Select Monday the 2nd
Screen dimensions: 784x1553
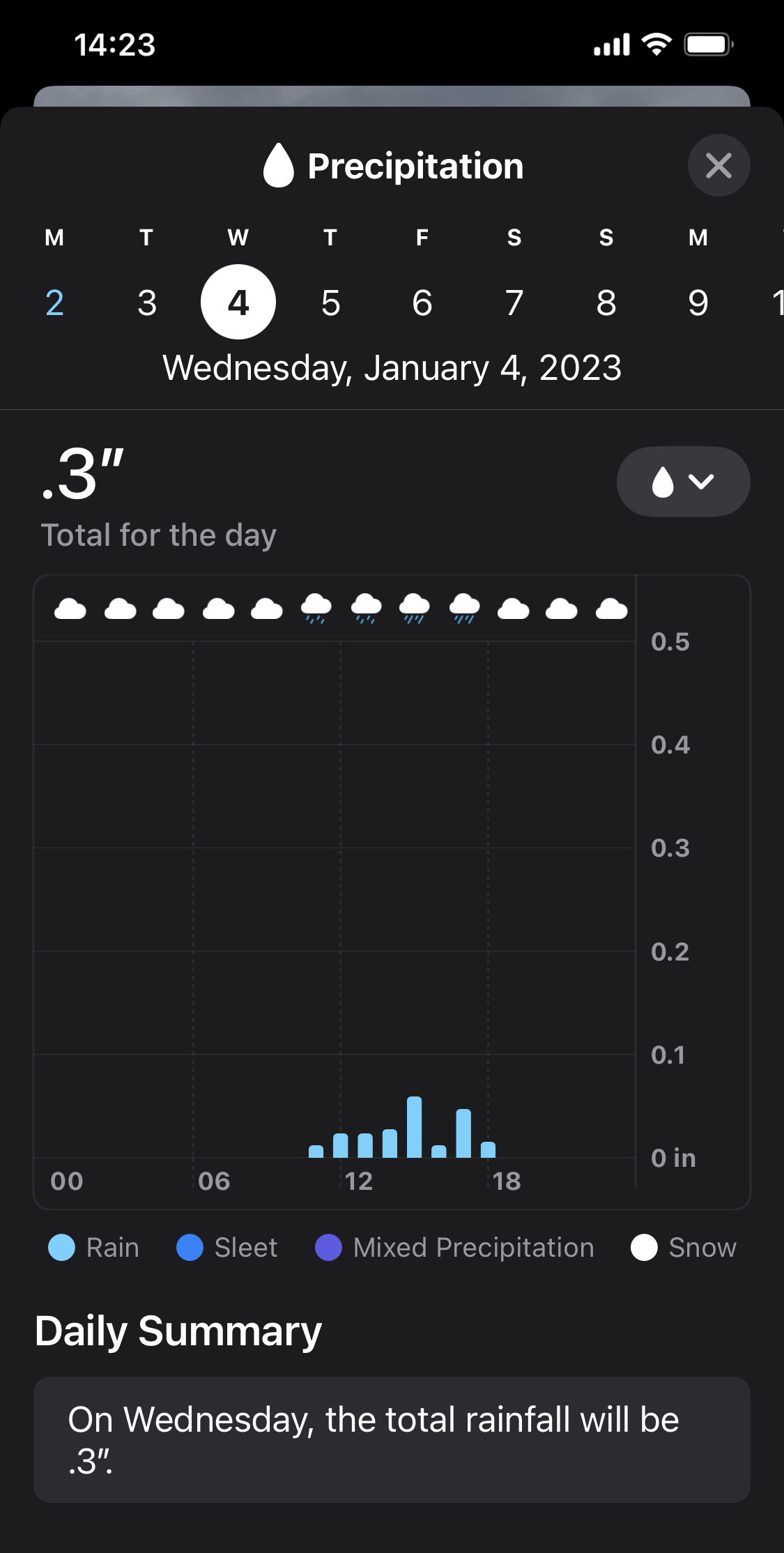tap(54, 302)
